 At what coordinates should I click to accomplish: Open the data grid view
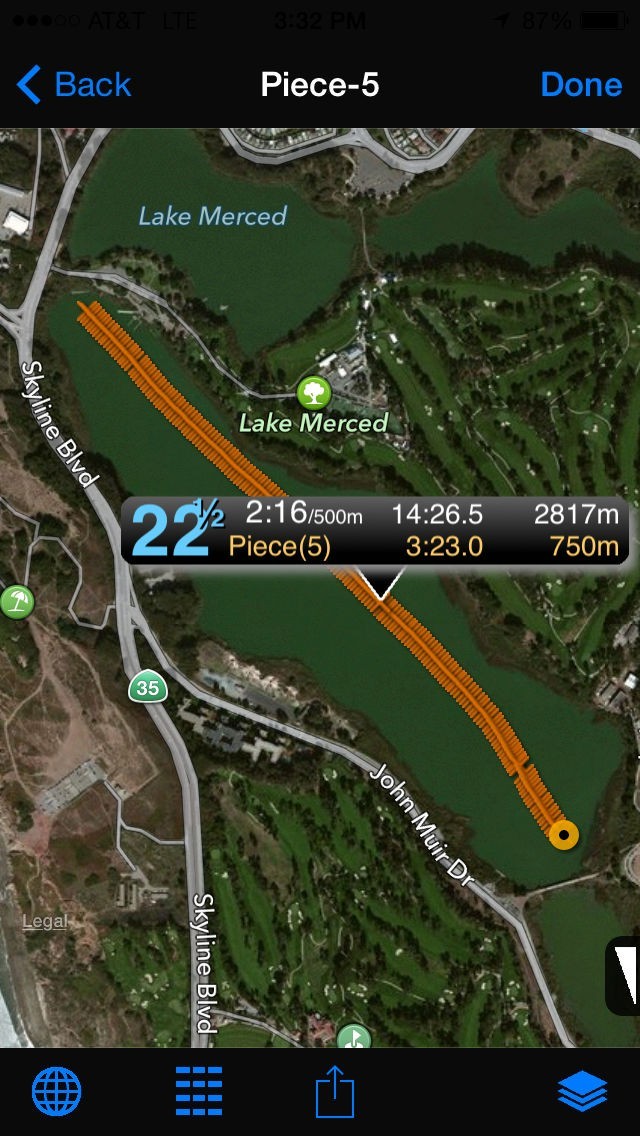199,1091
